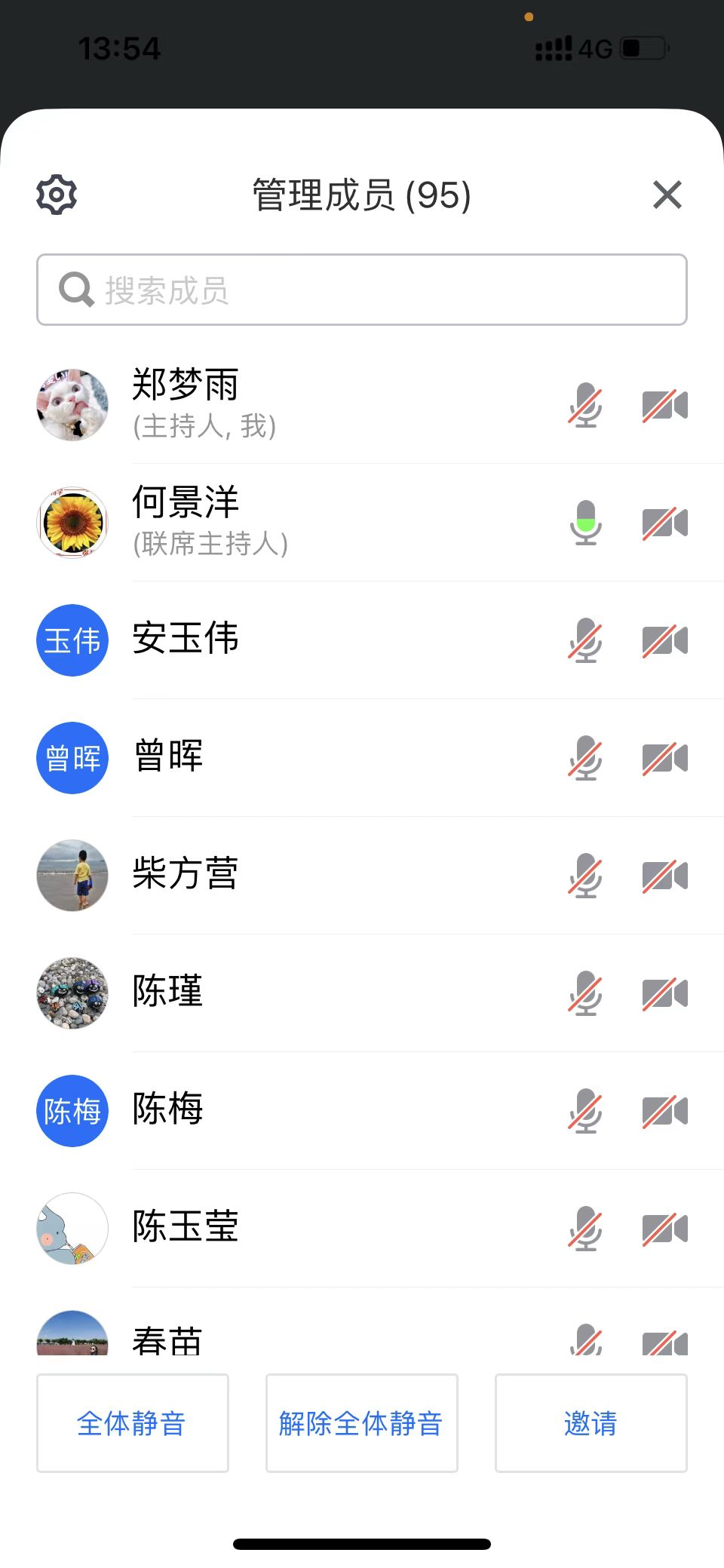Open the member management settings gear
The image size is (724, 1568).
click(57, 195)
